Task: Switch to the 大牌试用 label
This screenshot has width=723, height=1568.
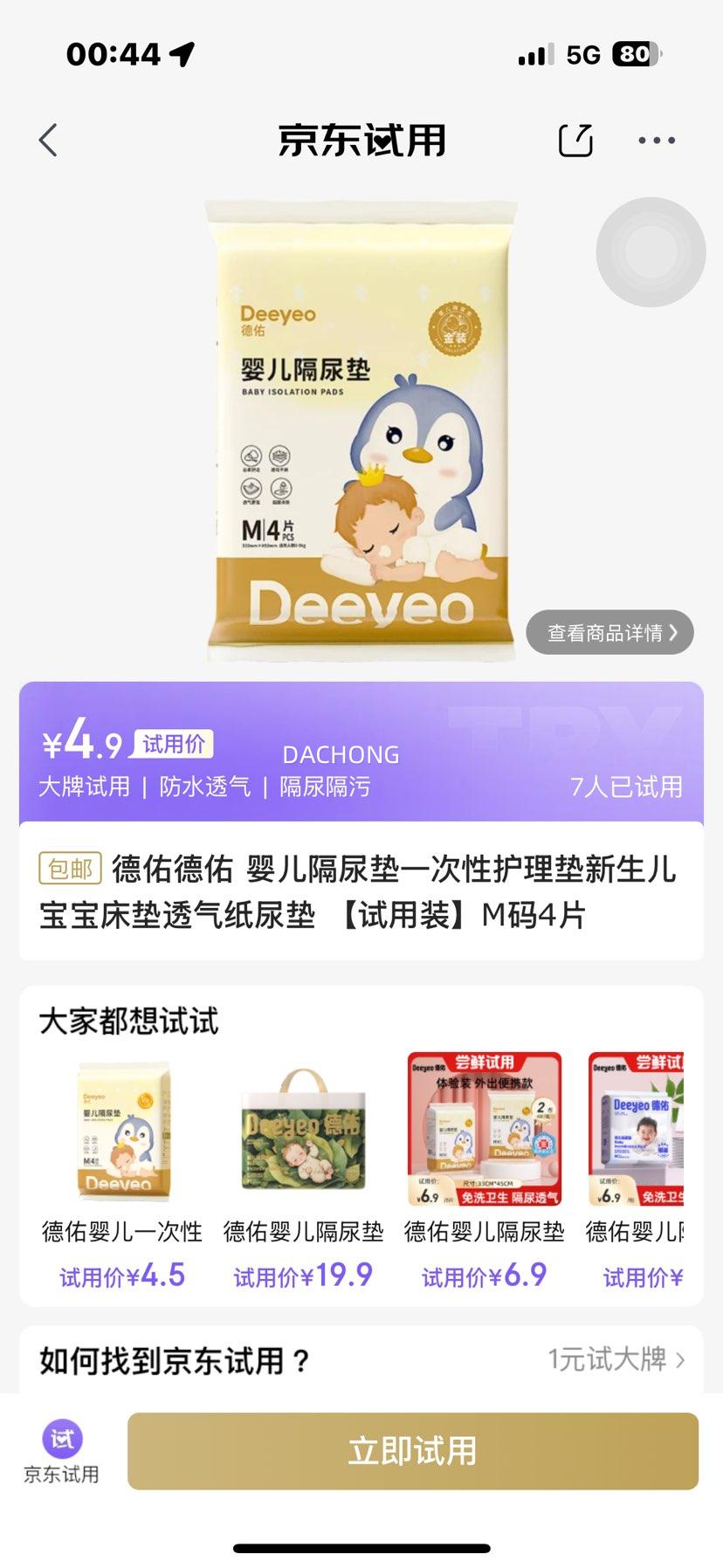Action: coord(84,786)
